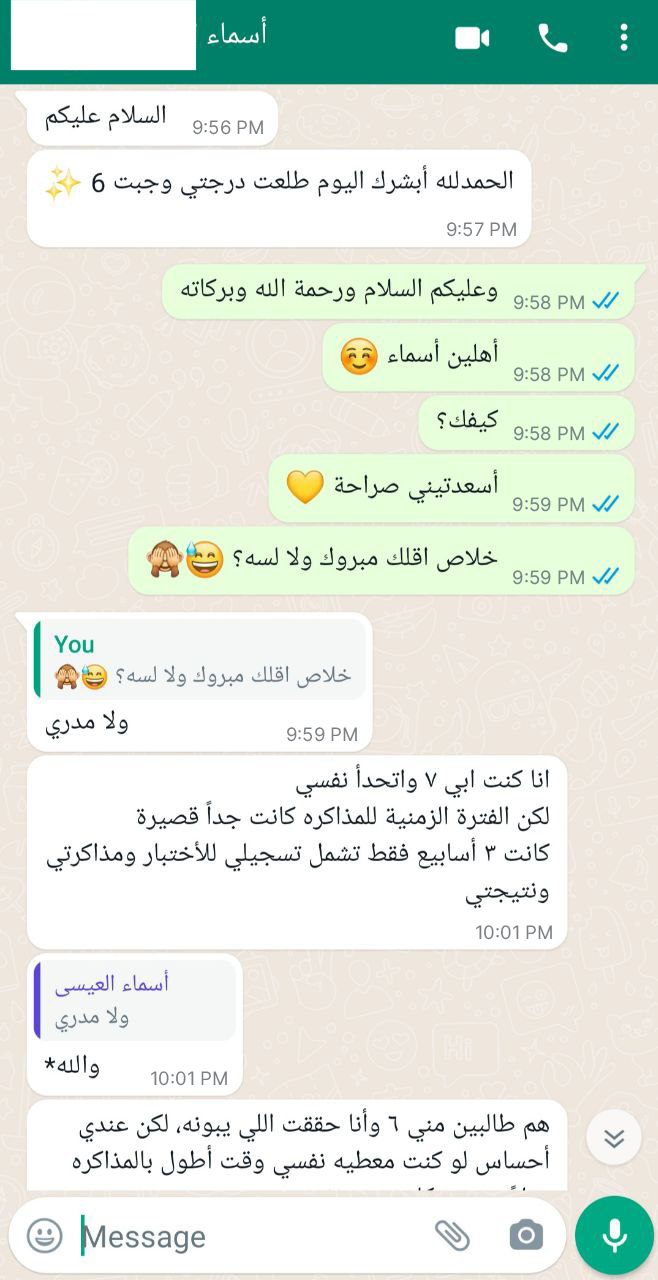Start a video call with أسماء

pyautogui.click(x=472, y=38)
